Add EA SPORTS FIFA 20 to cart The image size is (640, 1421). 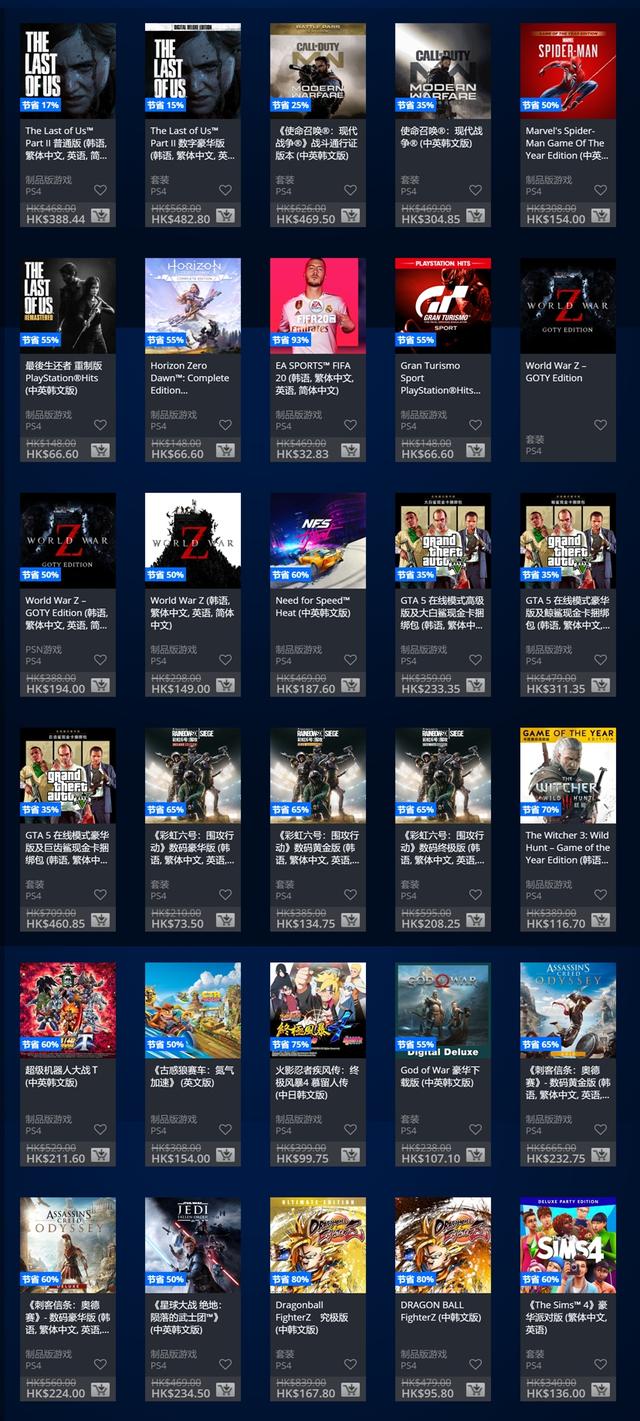pos(351,451)
